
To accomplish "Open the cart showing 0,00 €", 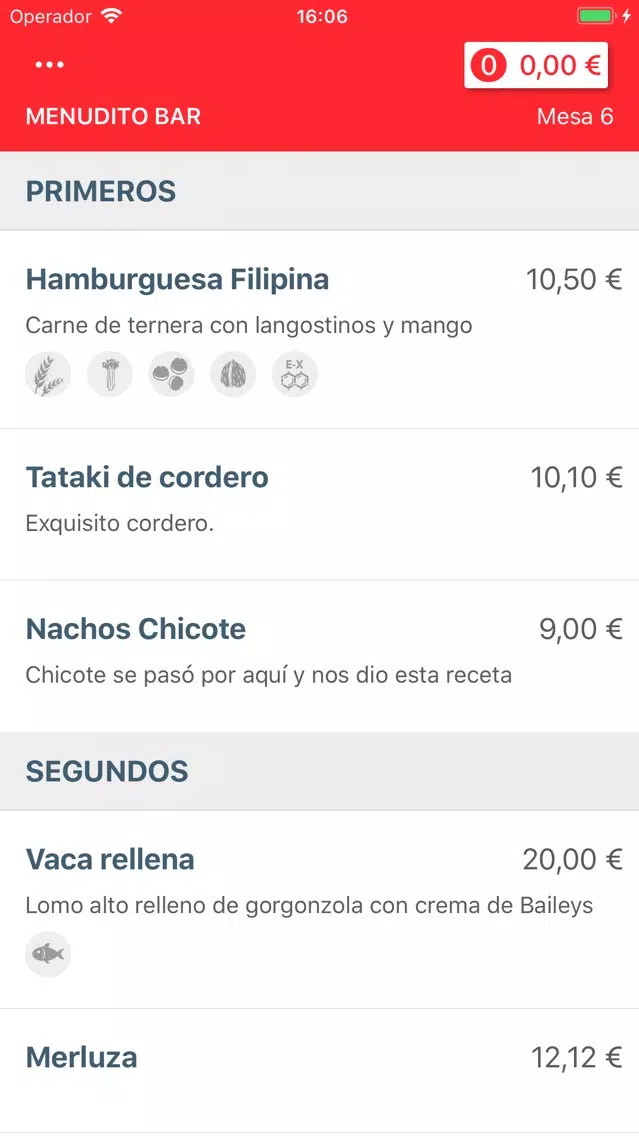I will [x=535, y=66].
